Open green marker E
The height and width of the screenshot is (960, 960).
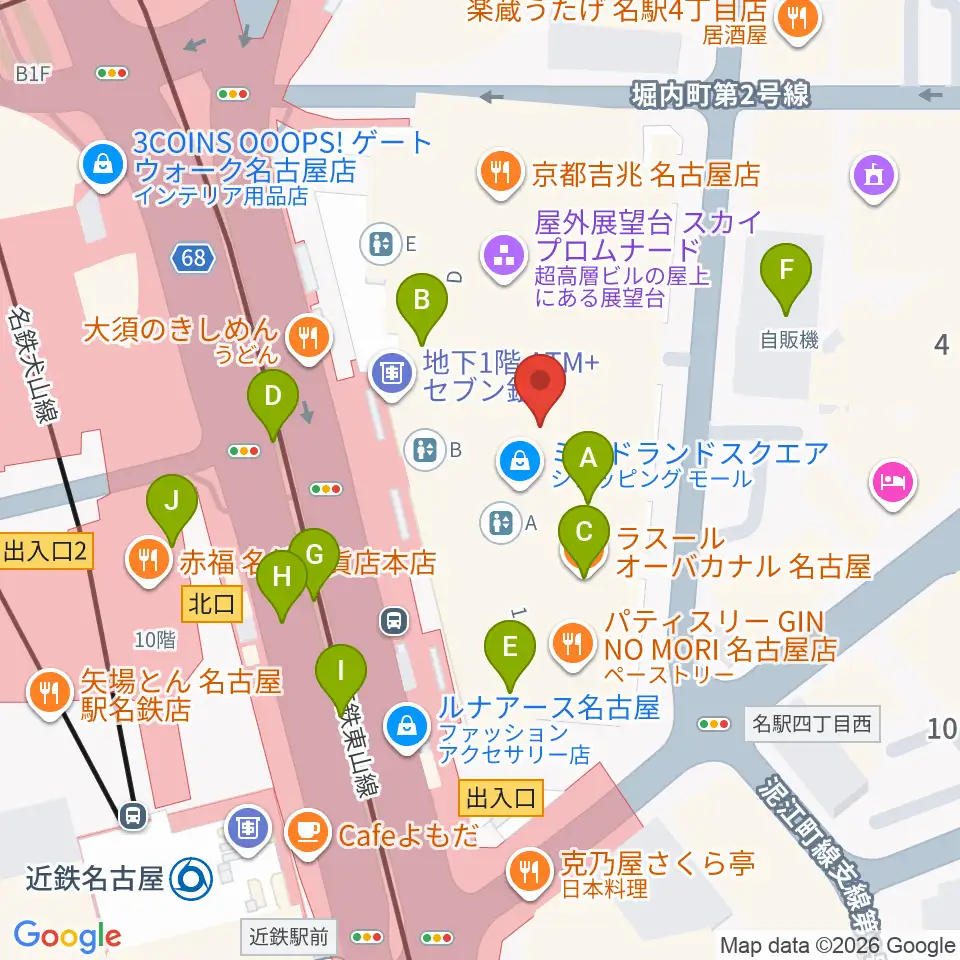[509, 650]
